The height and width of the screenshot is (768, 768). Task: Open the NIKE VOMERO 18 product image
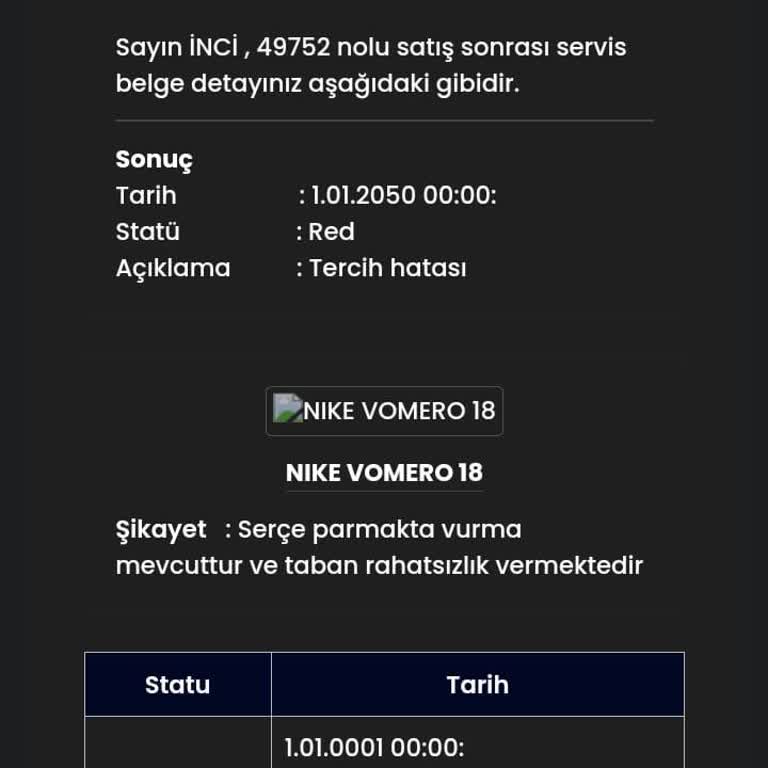[384, 411]
